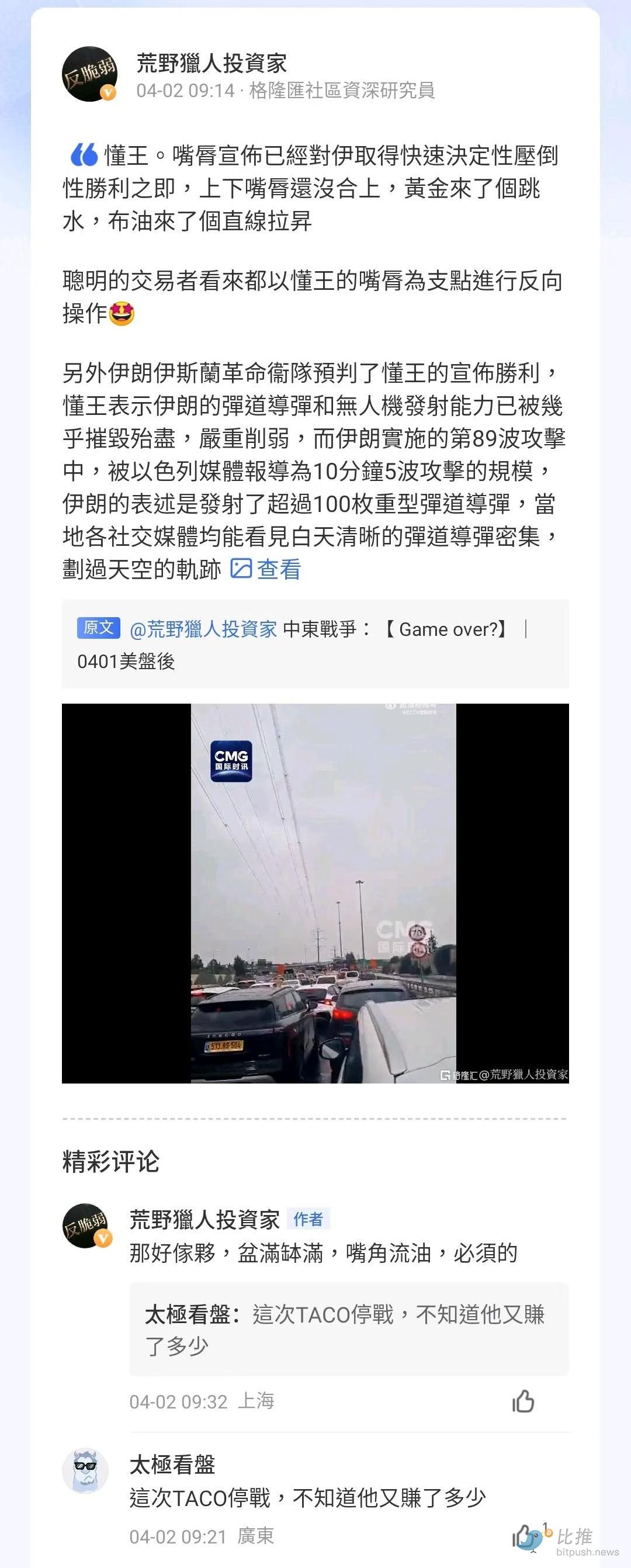Open the @荒野獵人投資家 mention in quoted post

[203, 629]
